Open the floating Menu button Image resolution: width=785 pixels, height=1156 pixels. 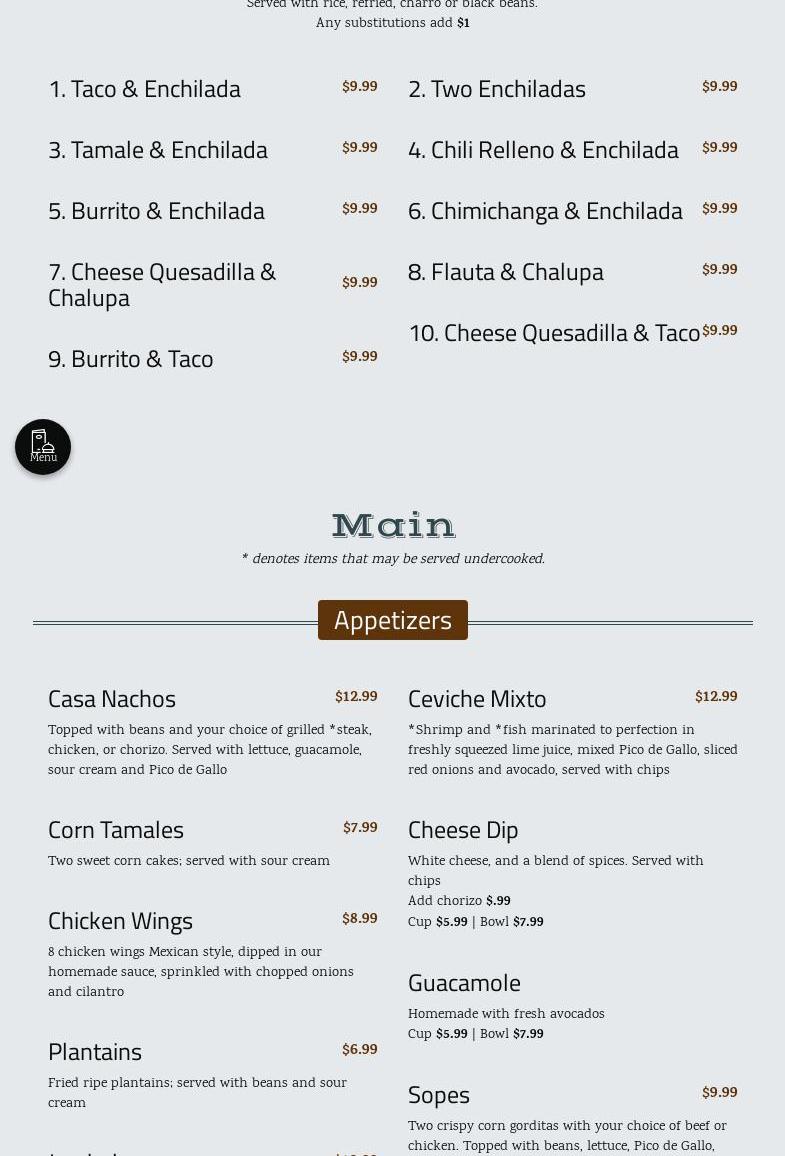click(43, 446)
